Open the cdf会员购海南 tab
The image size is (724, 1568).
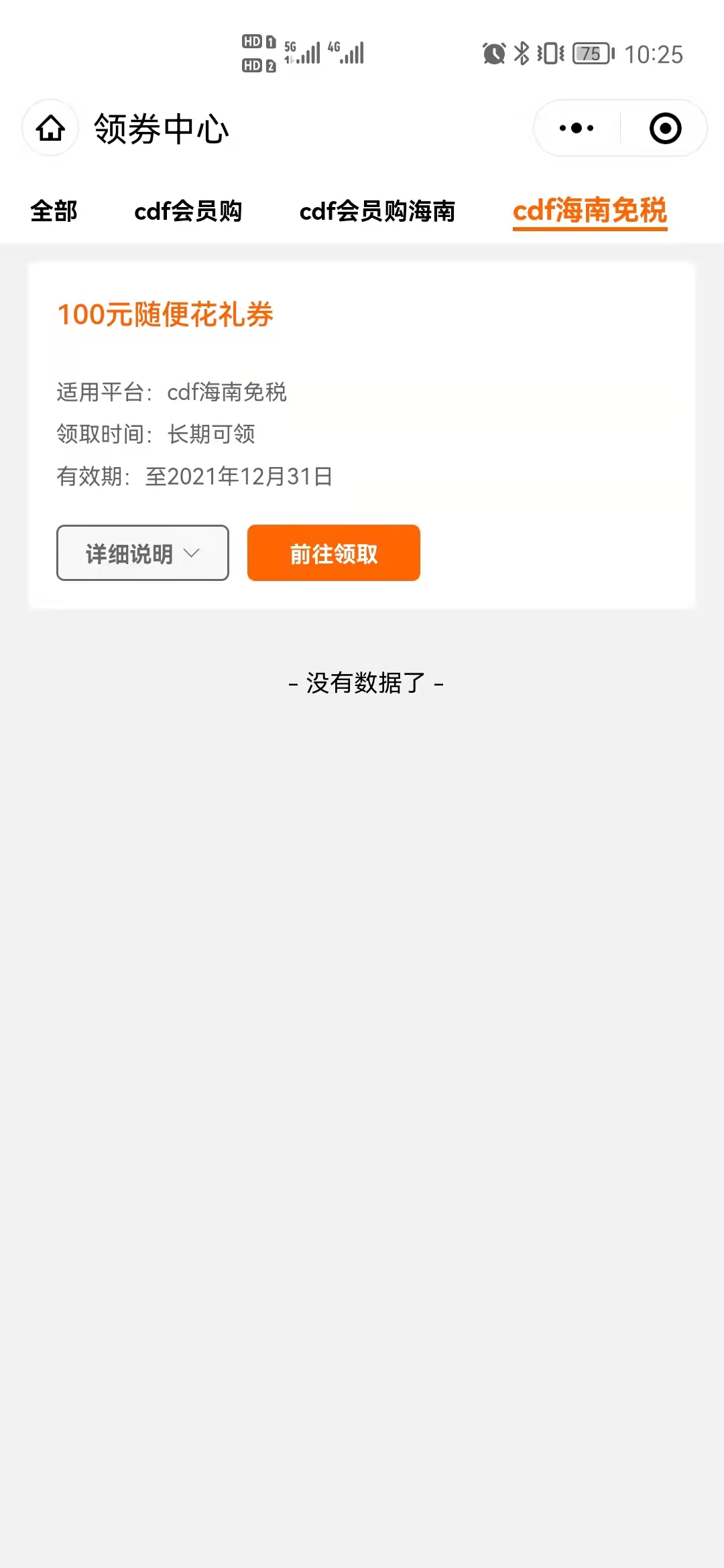[377, 211]
